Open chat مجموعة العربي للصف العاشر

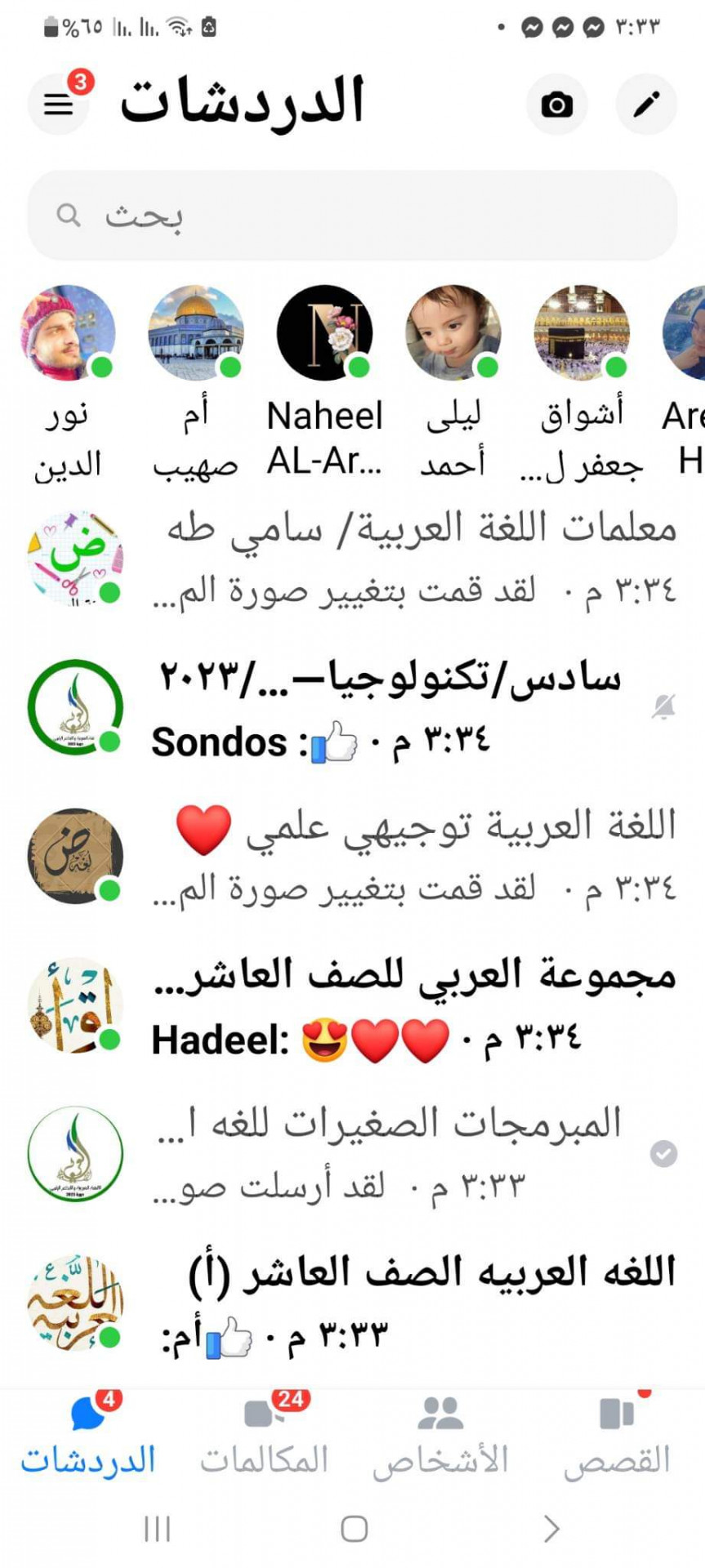click(408, 1005)
